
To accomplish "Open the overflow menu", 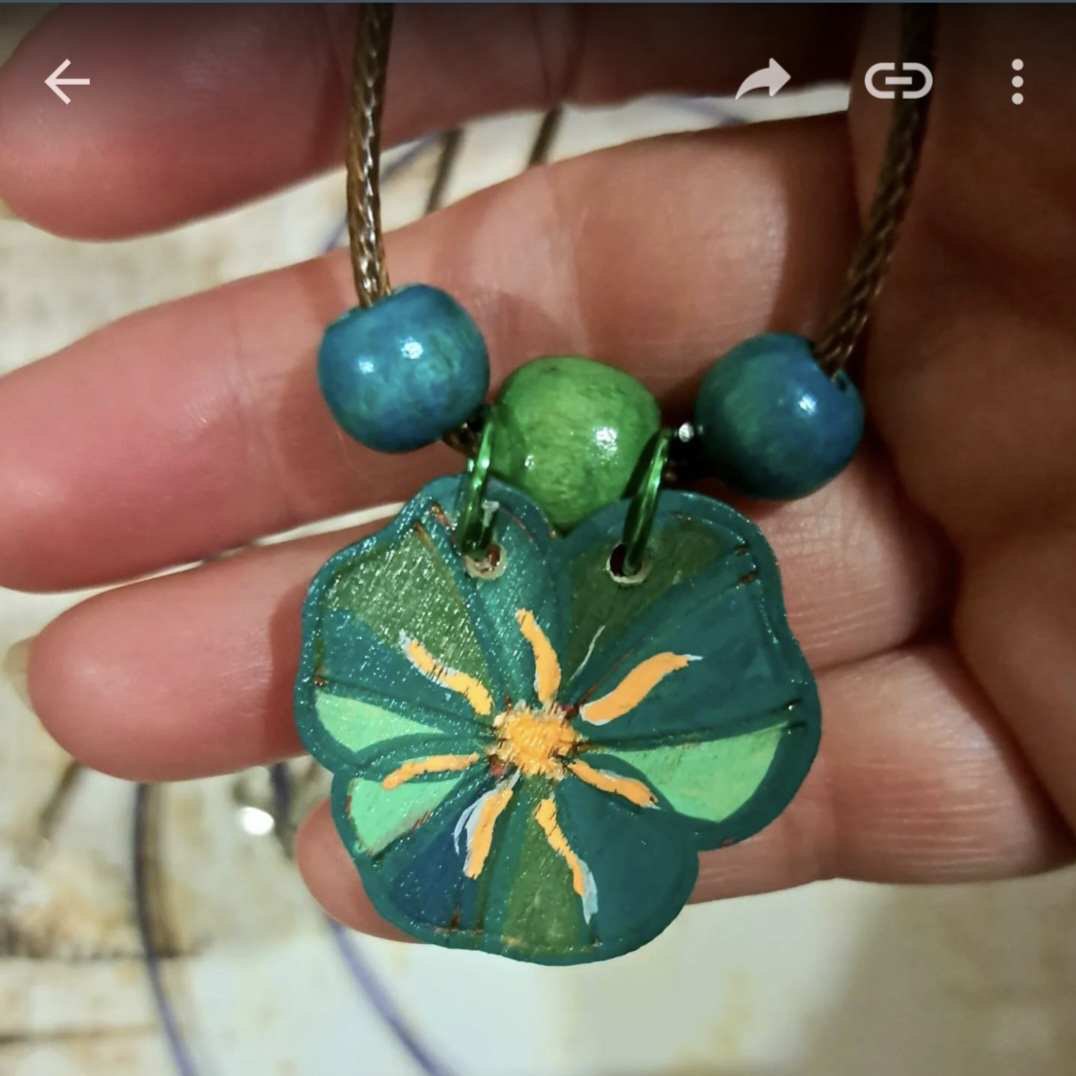I will [1017, 81].
